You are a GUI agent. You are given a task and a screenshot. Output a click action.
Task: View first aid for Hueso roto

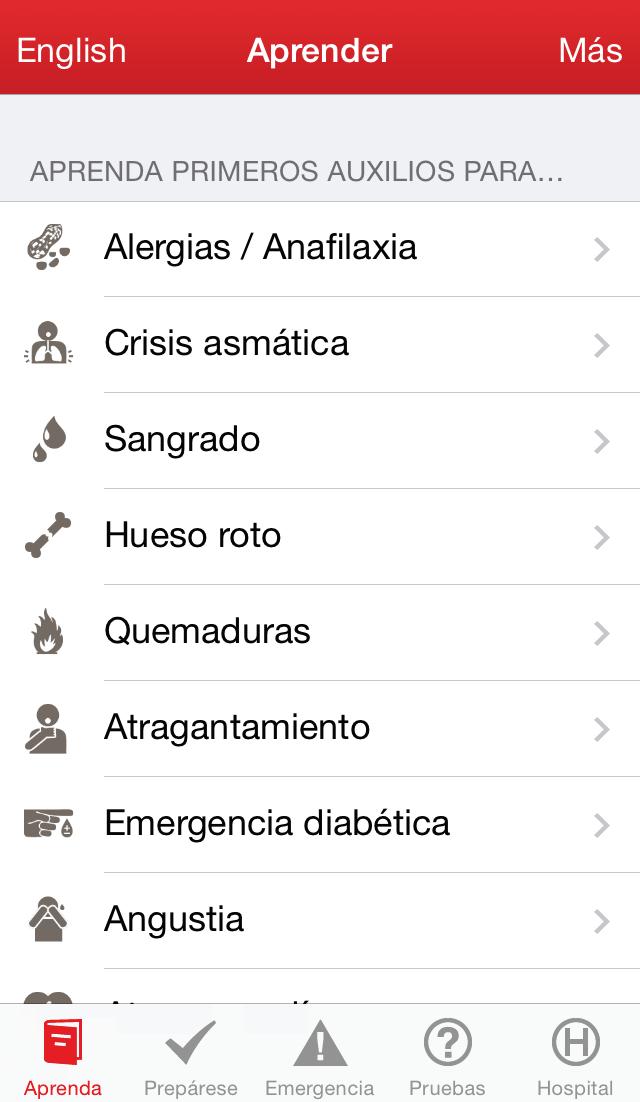click(x=320, y=536)
